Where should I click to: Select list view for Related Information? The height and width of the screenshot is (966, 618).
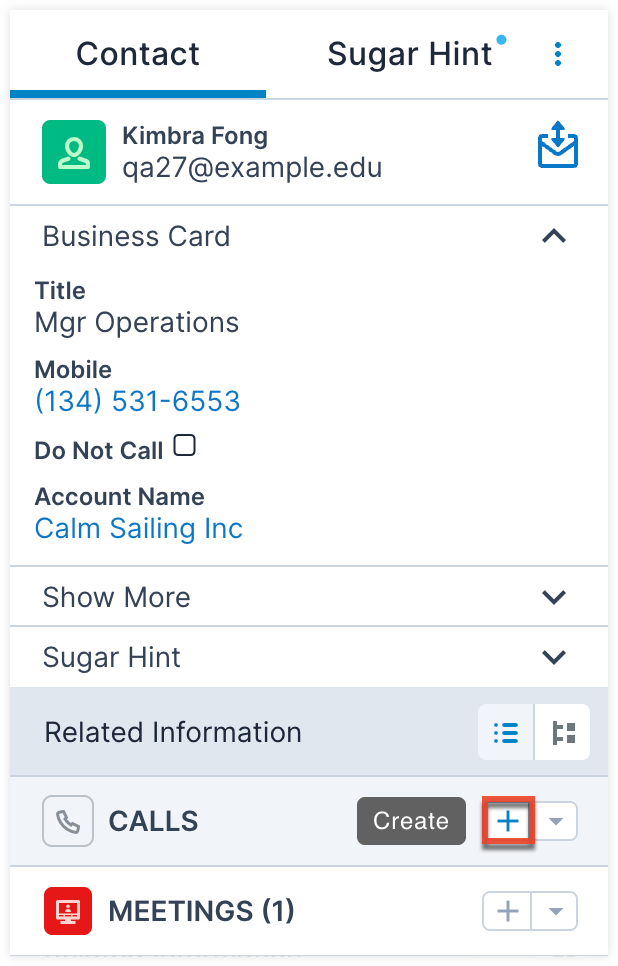pos(506,732)
